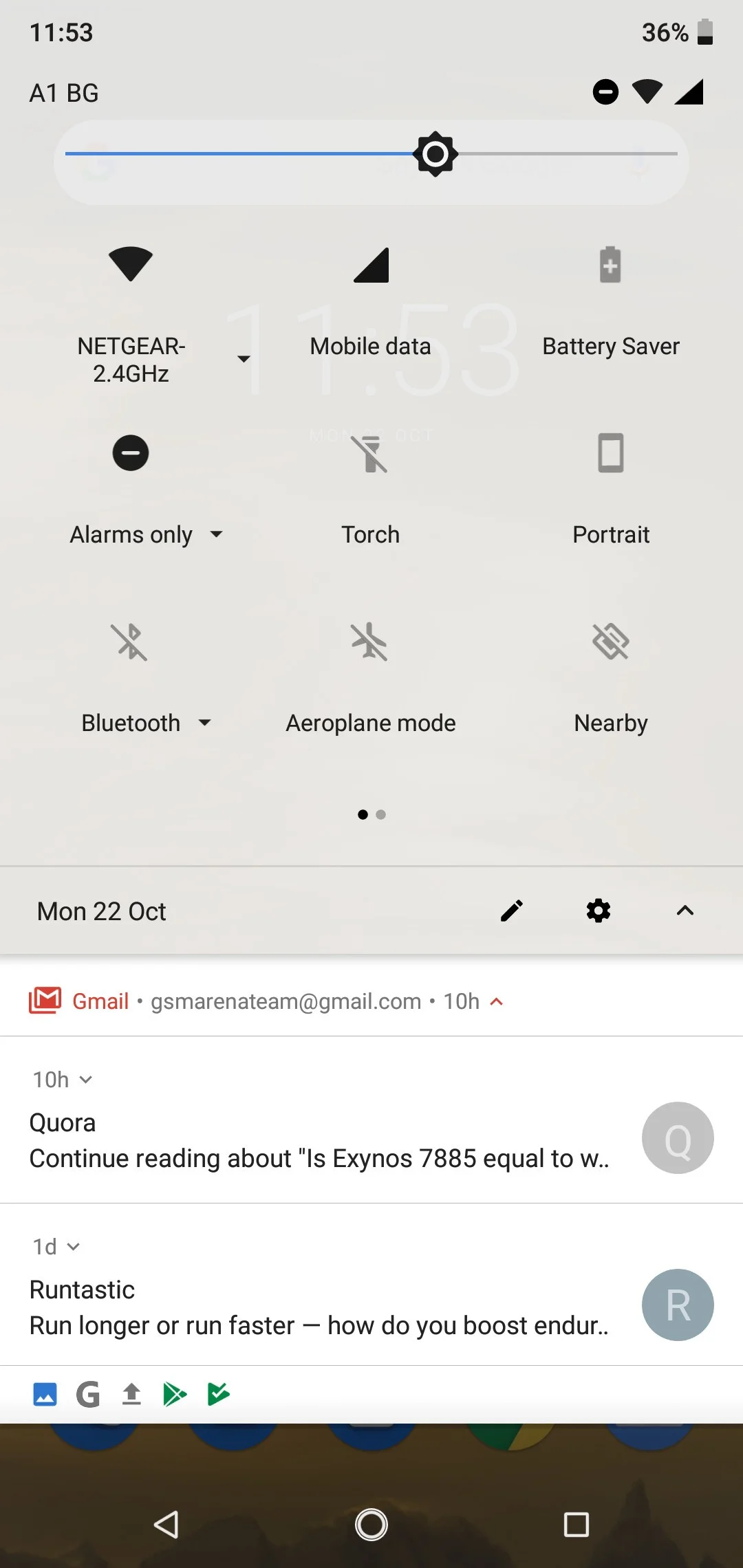Enable Battery Saver
Viewport: 743px width, 1568px height.
[x=610, y=265]
